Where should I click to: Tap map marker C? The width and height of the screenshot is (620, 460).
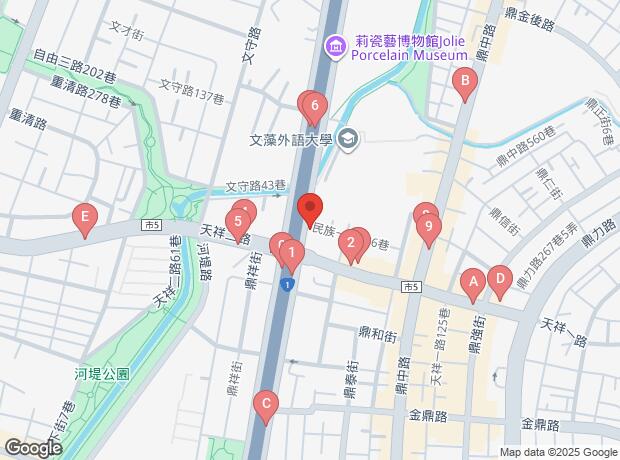tap(265, 406)
